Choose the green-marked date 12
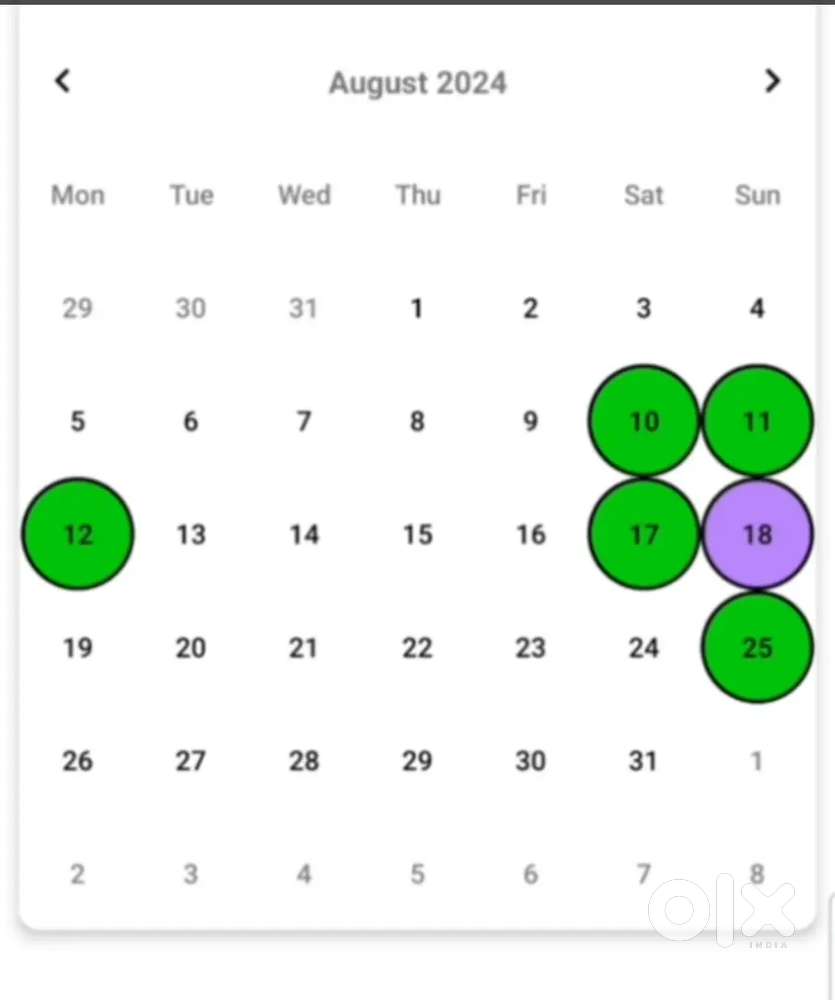 [78, 535]
